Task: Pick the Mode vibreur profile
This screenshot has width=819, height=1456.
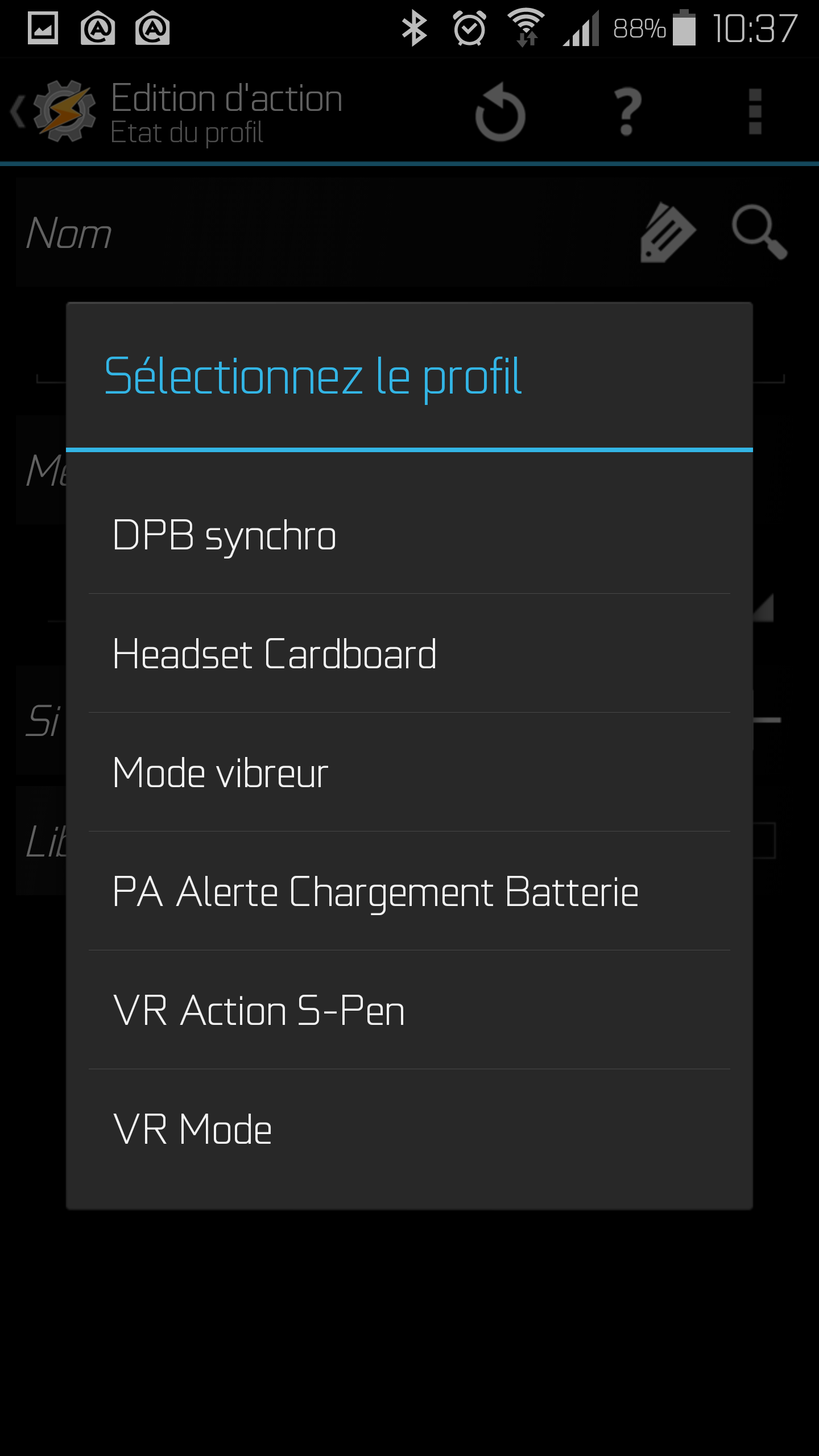Action: click(408, 772)
